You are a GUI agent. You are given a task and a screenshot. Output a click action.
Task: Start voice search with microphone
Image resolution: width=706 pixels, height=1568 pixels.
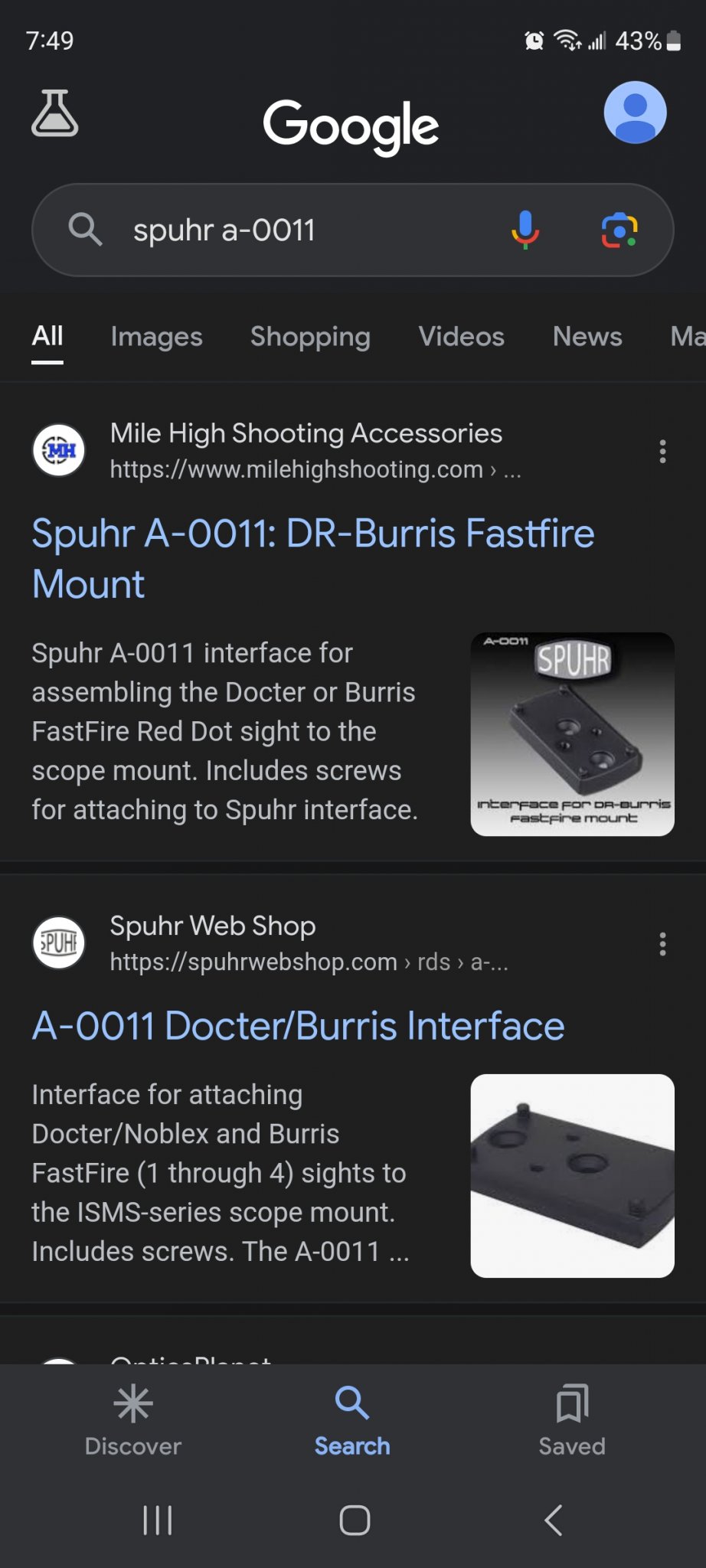(x=525, y=230)
